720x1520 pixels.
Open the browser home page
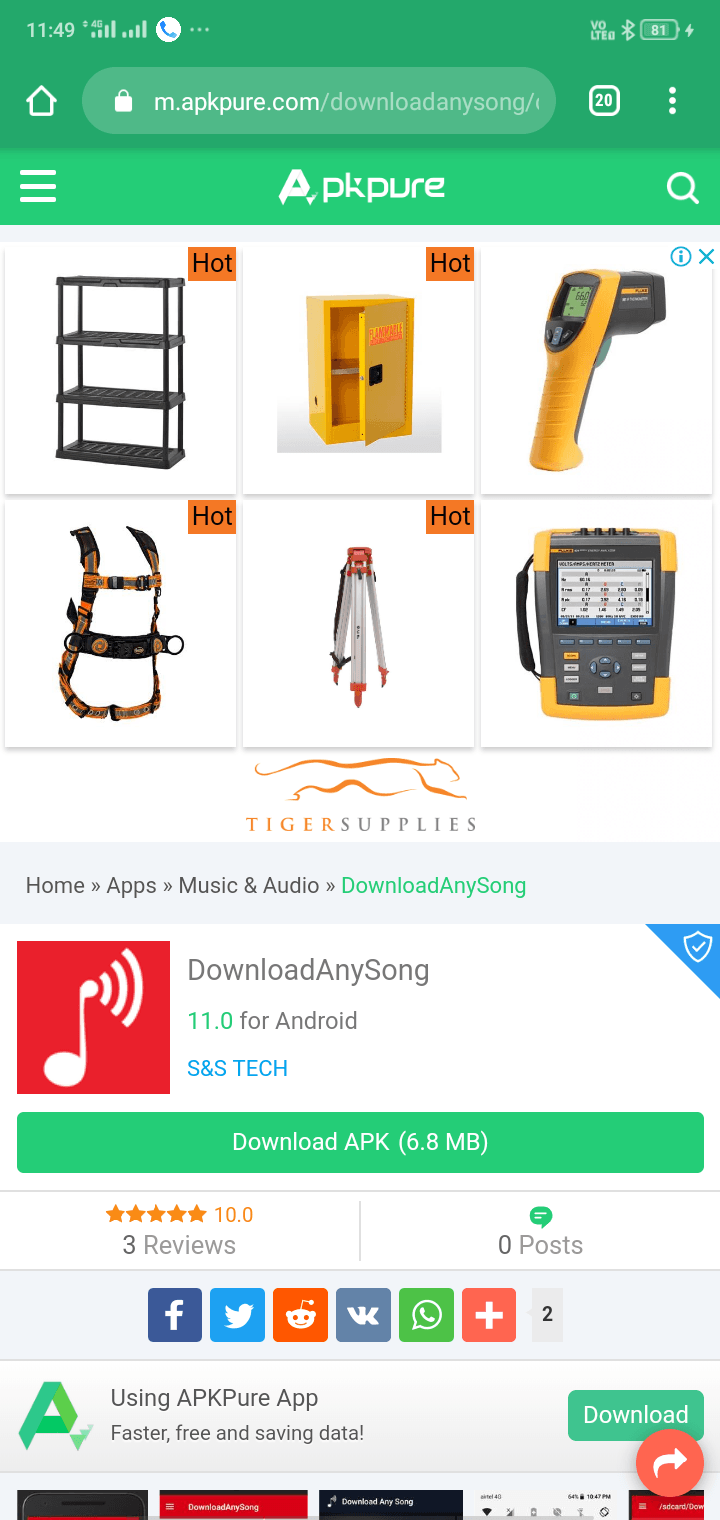(41, 101)
